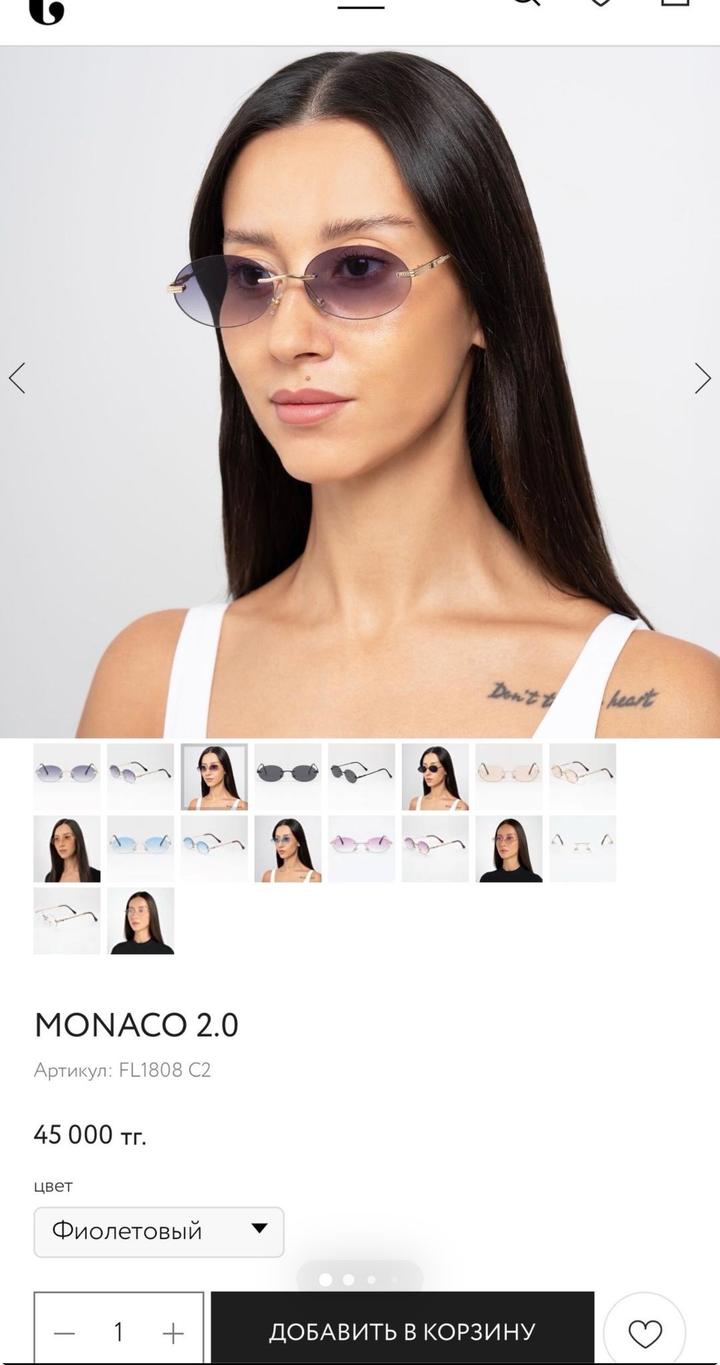720x1365 pixels.
Task: Open thumbnail of model wearing black sunglasses
Action: coord(435,776)
